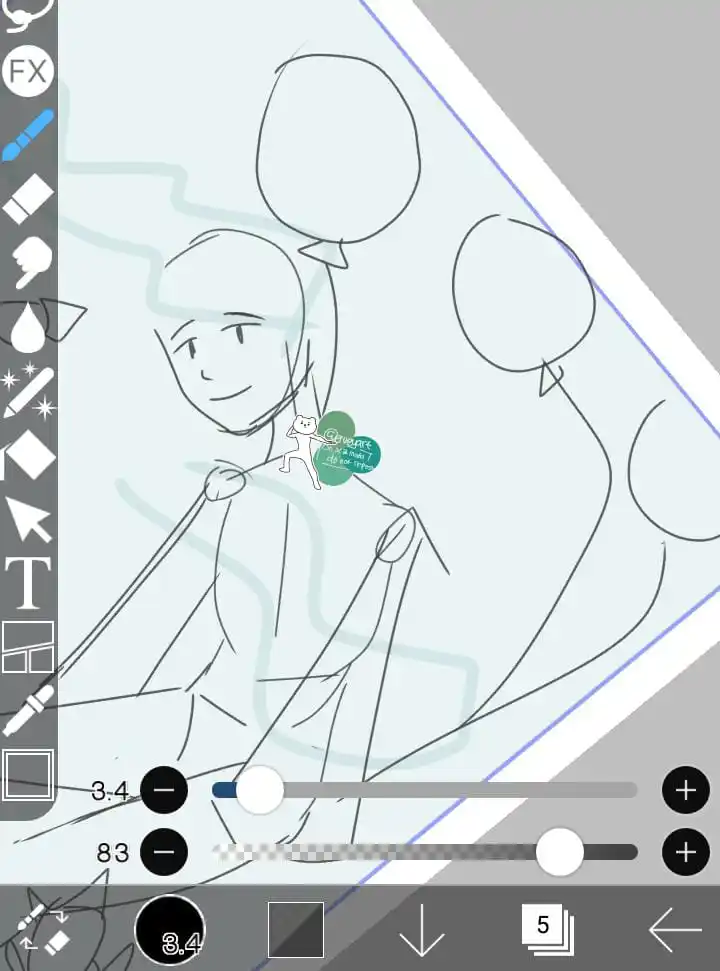
Task: Pick the bucket fill tool
Action: tap(28, 457)
